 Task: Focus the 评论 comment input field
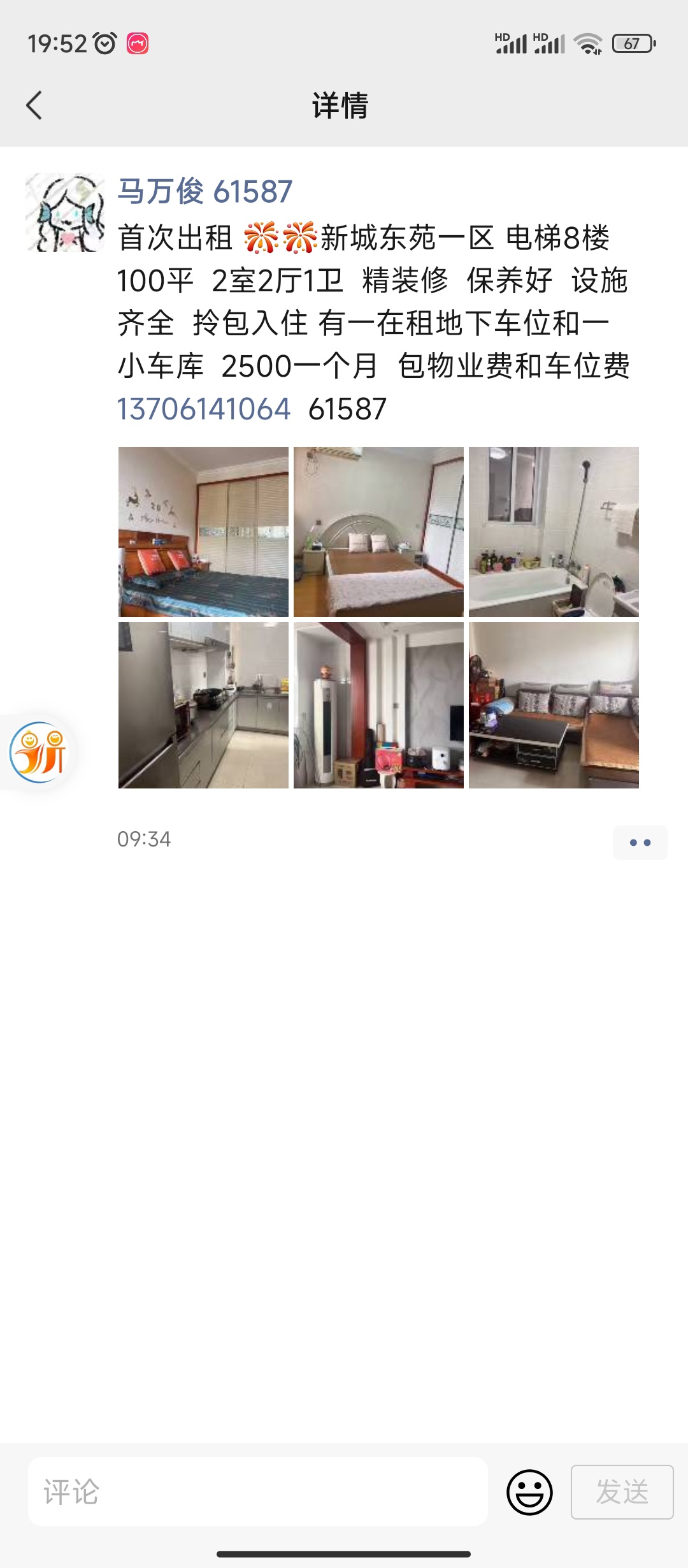point(258,1492)
